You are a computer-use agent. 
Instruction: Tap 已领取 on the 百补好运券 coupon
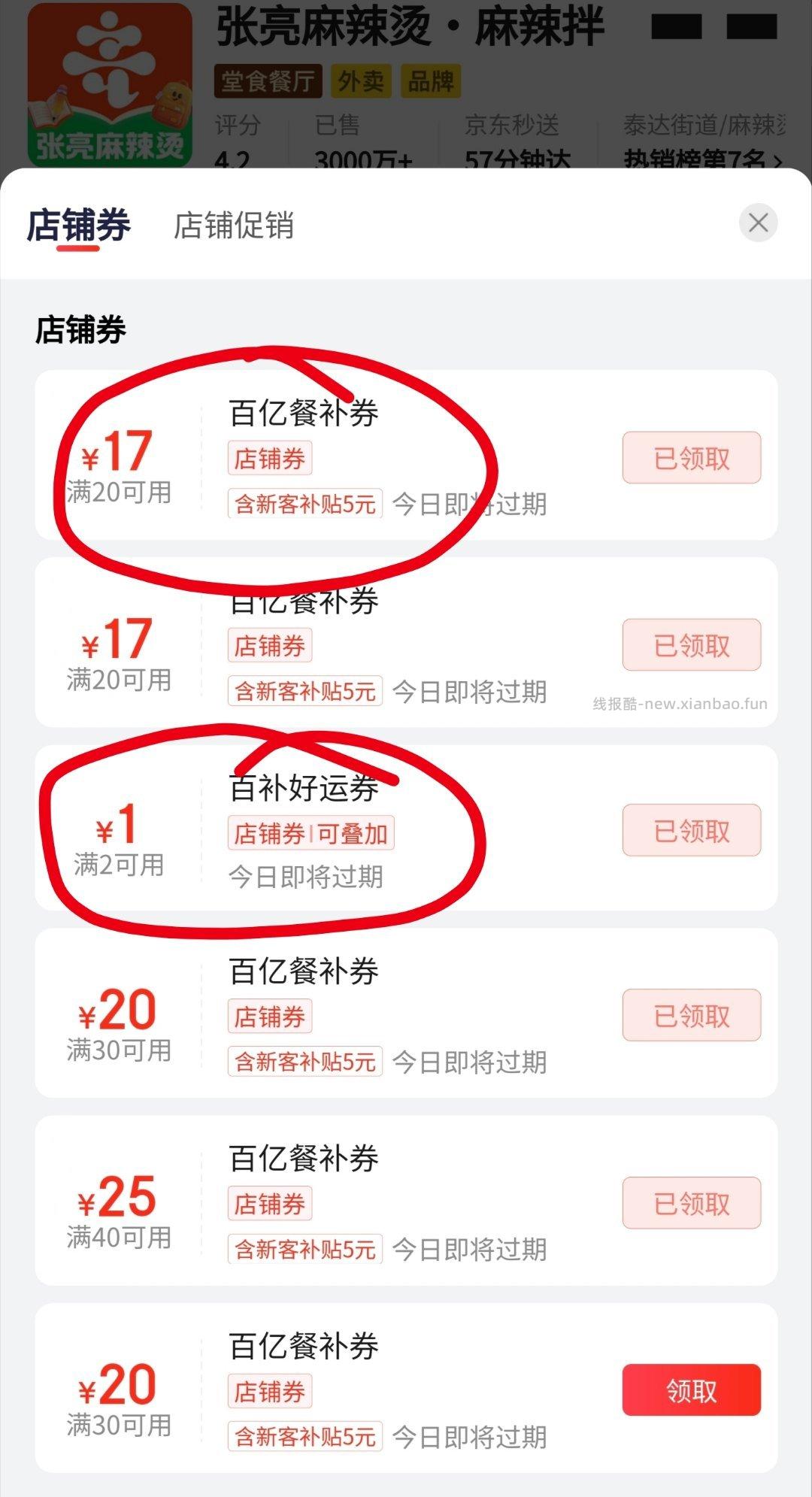691,830
